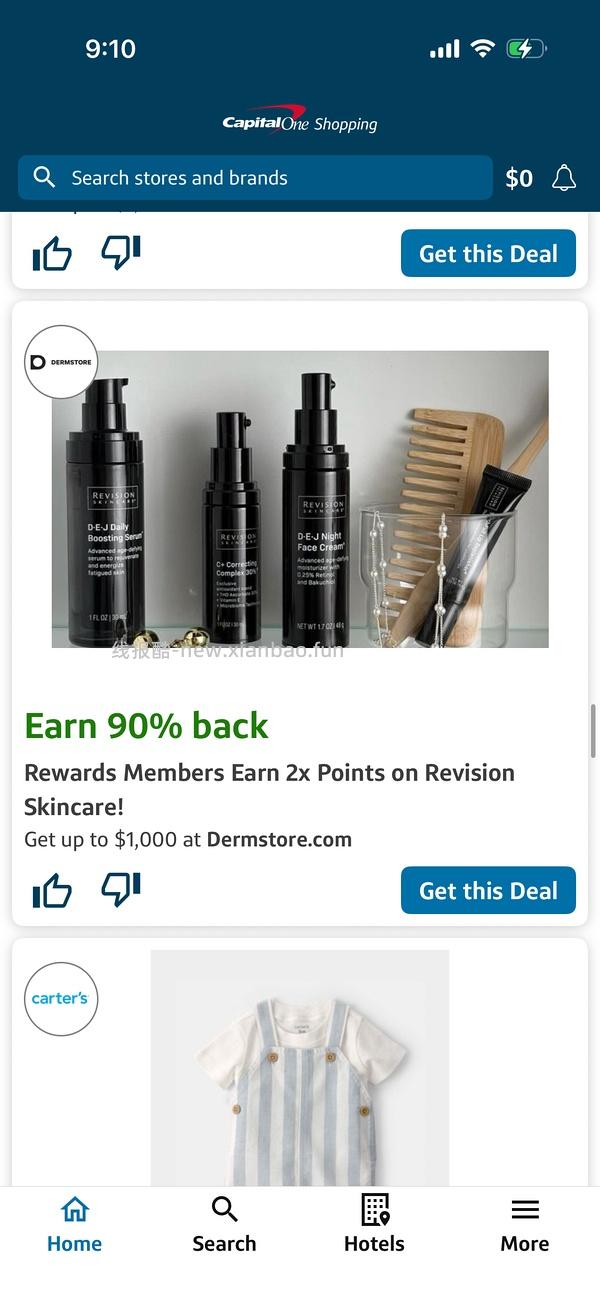
Task: Get the Dermstore Revision Skincare deal
Action: 488,890
